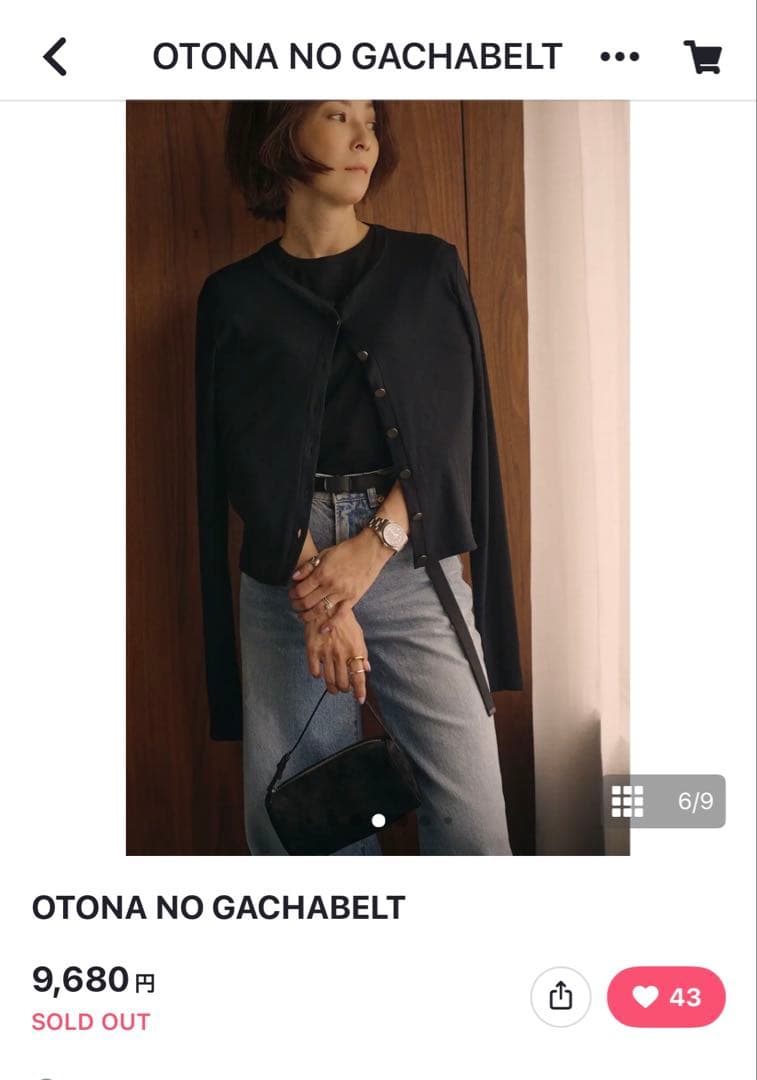Share this product
Viewport: 757px width, 1080px height.
(561, 996)
